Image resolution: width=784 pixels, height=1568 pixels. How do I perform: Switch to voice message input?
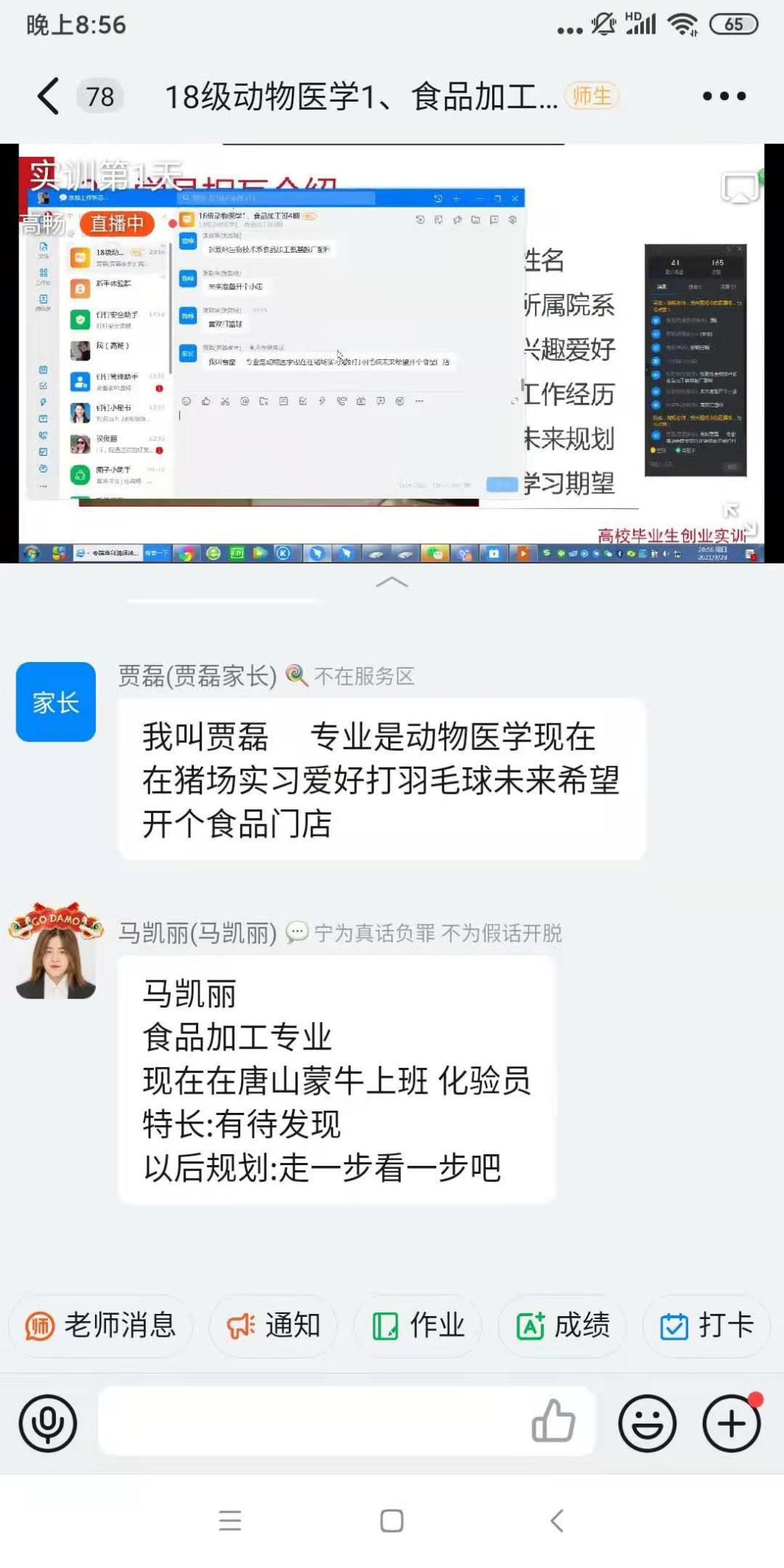[x=48, y=1423]
